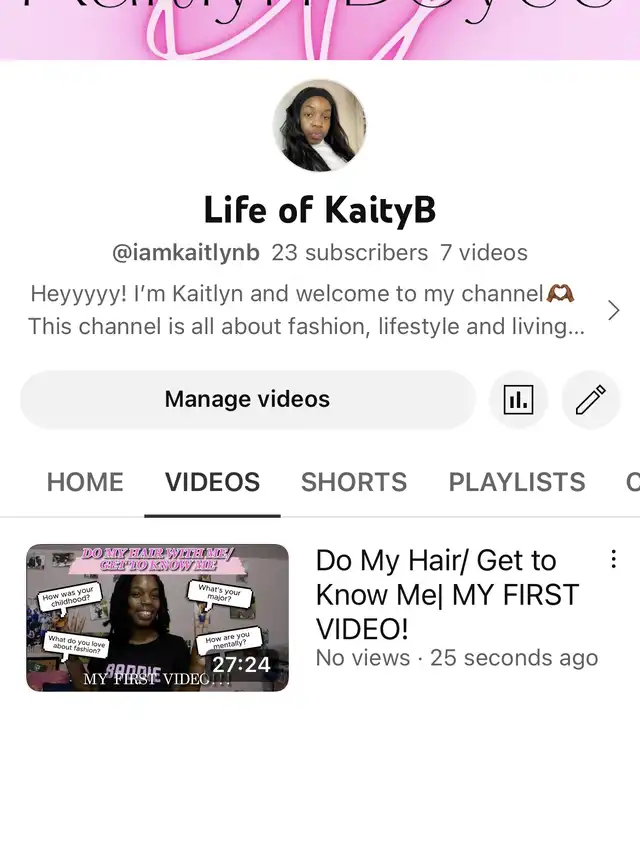Open the PLAYLISTS tab
Image resolution: width=640 pixels, height=853 pixels.
[x=516, y=482]
